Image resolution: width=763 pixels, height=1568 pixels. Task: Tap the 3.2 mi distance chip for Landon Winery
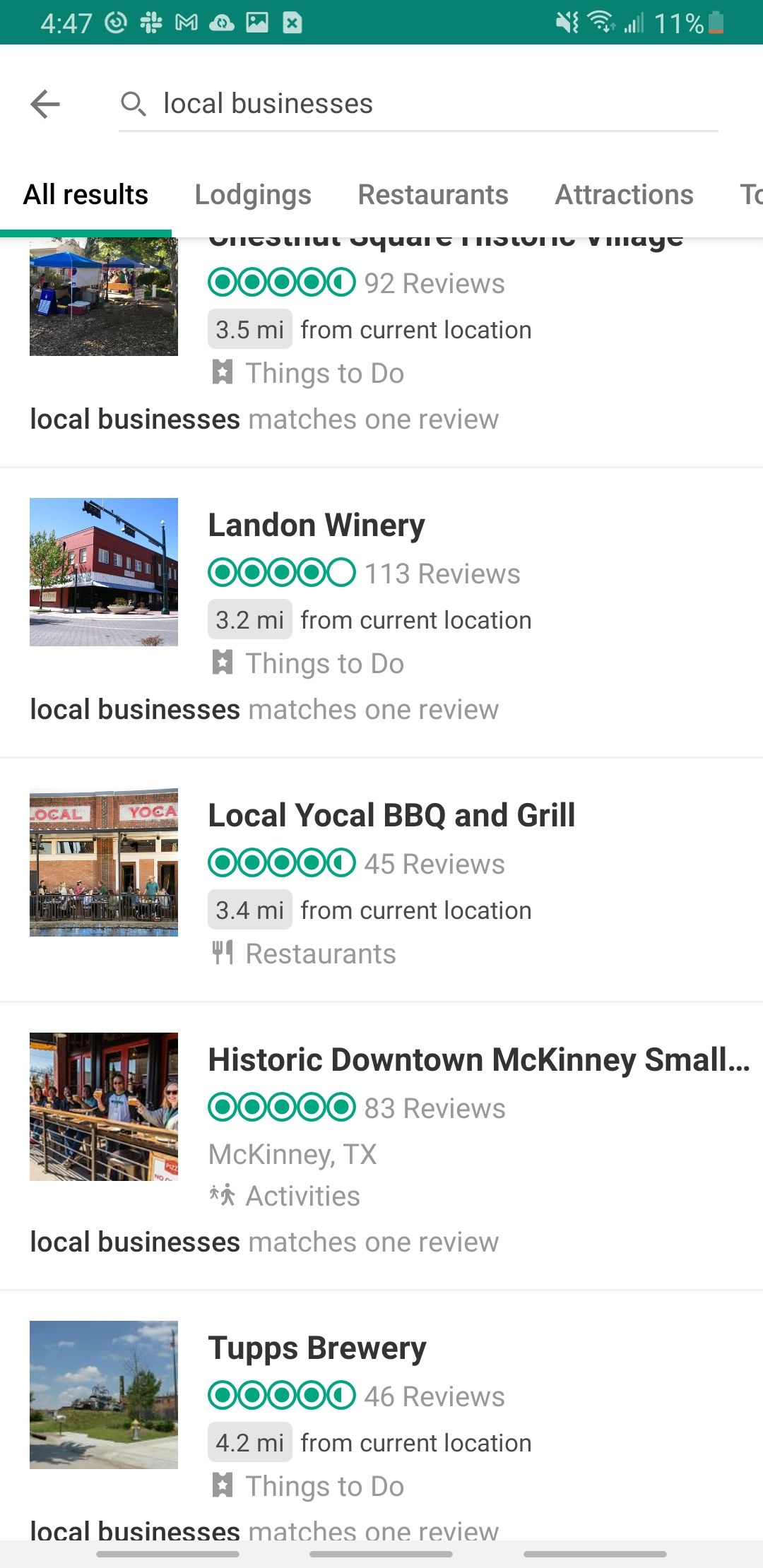coord(249,619)
